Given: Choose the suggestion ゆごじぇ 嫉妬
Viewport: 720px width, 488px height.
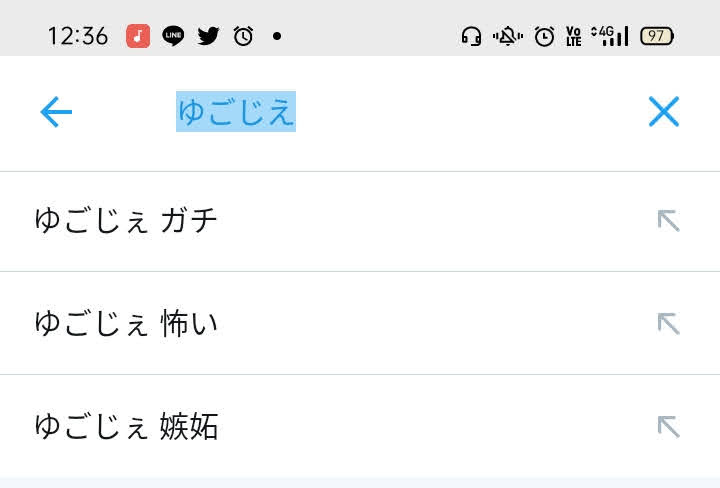Looking at the screenshot, I should click(360, 426).
